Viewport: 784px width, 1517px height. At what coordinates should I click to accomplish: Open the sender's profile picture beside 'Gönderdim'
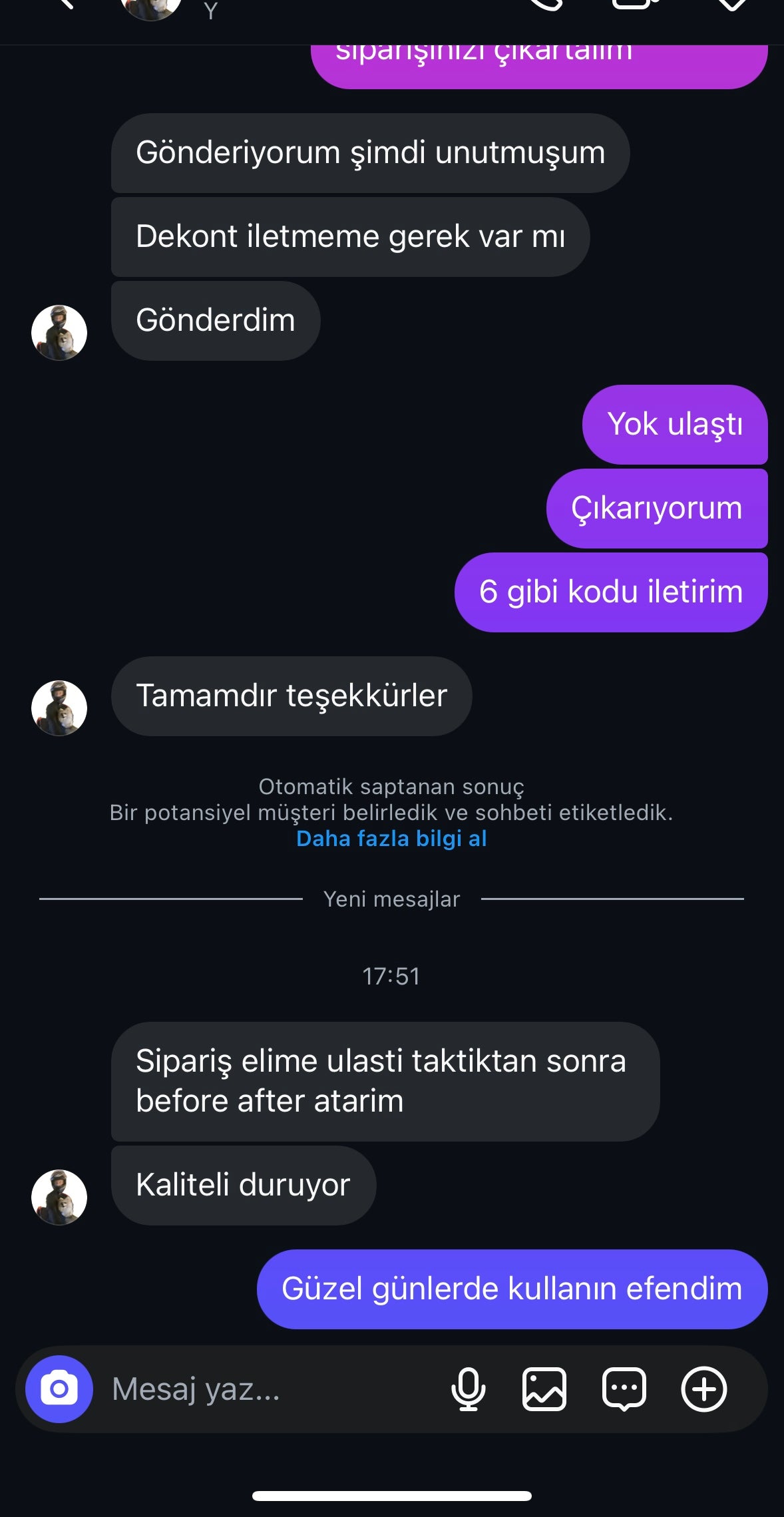point(59,333)
